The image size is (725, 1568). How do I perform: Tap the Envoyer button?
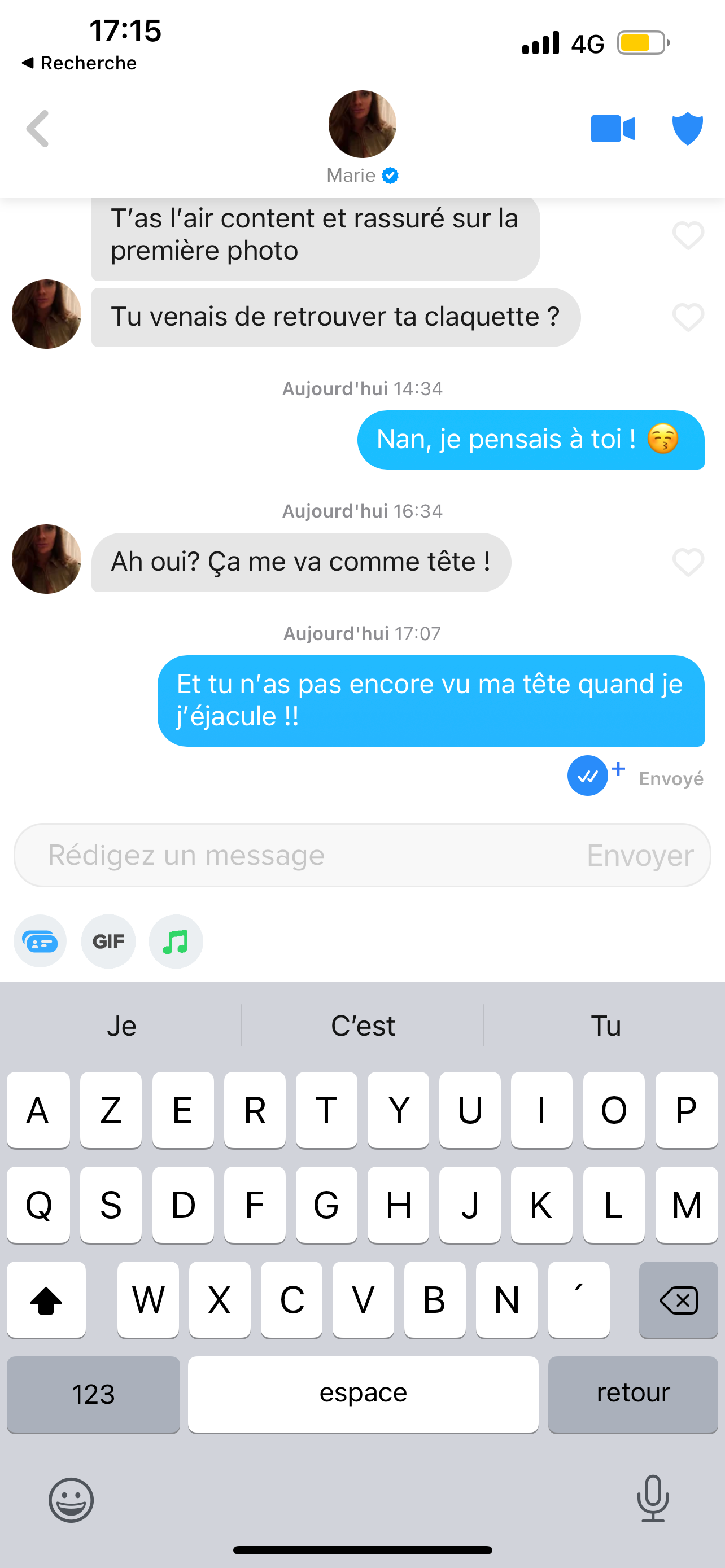[x=640, y=855]
